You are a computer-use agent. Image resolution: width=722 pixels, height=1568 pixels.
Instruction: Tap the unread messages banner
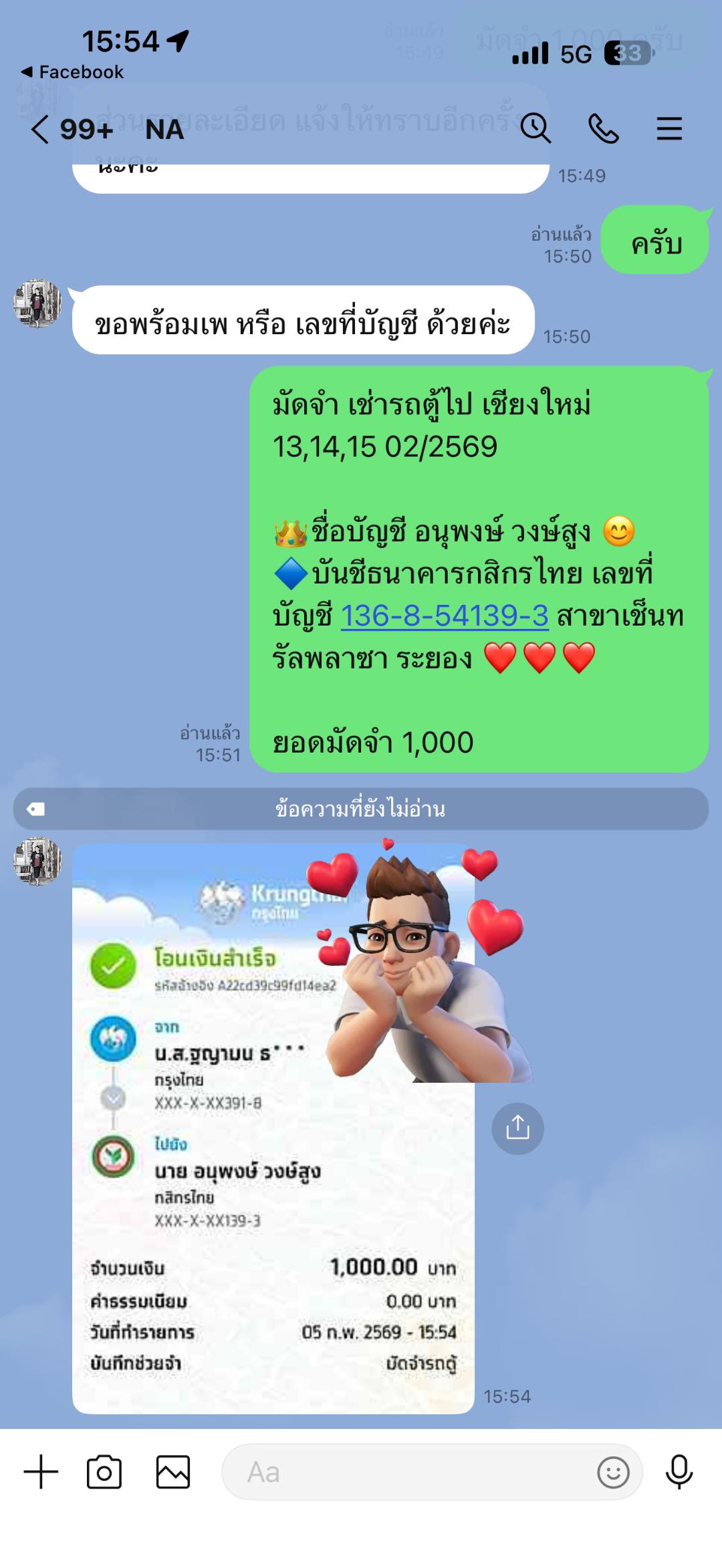[361, 808]
